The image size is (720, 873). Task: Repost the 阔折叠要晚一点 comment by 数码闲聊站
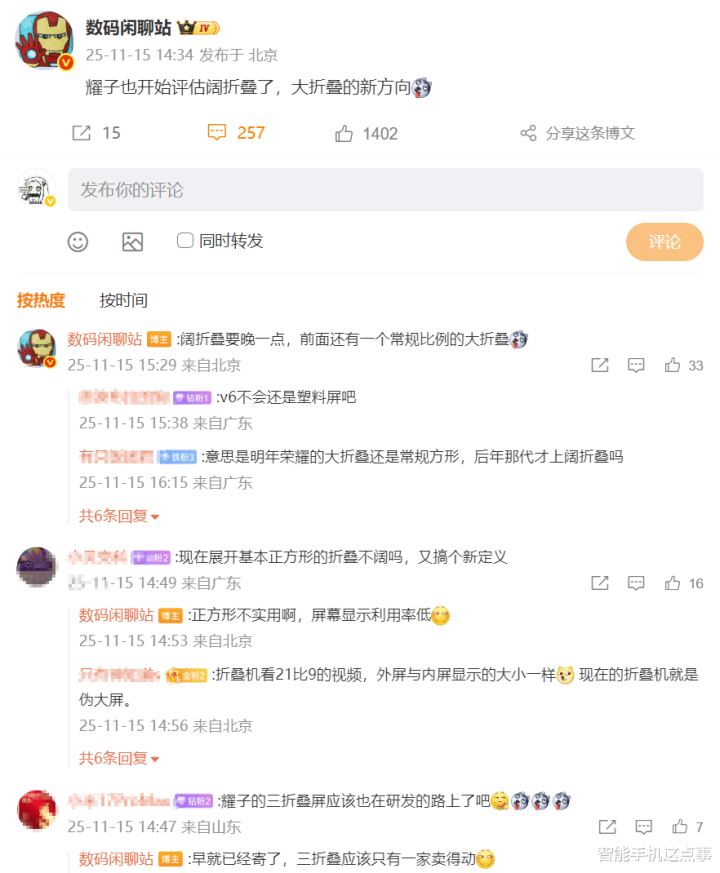click(x=600, y=366)
